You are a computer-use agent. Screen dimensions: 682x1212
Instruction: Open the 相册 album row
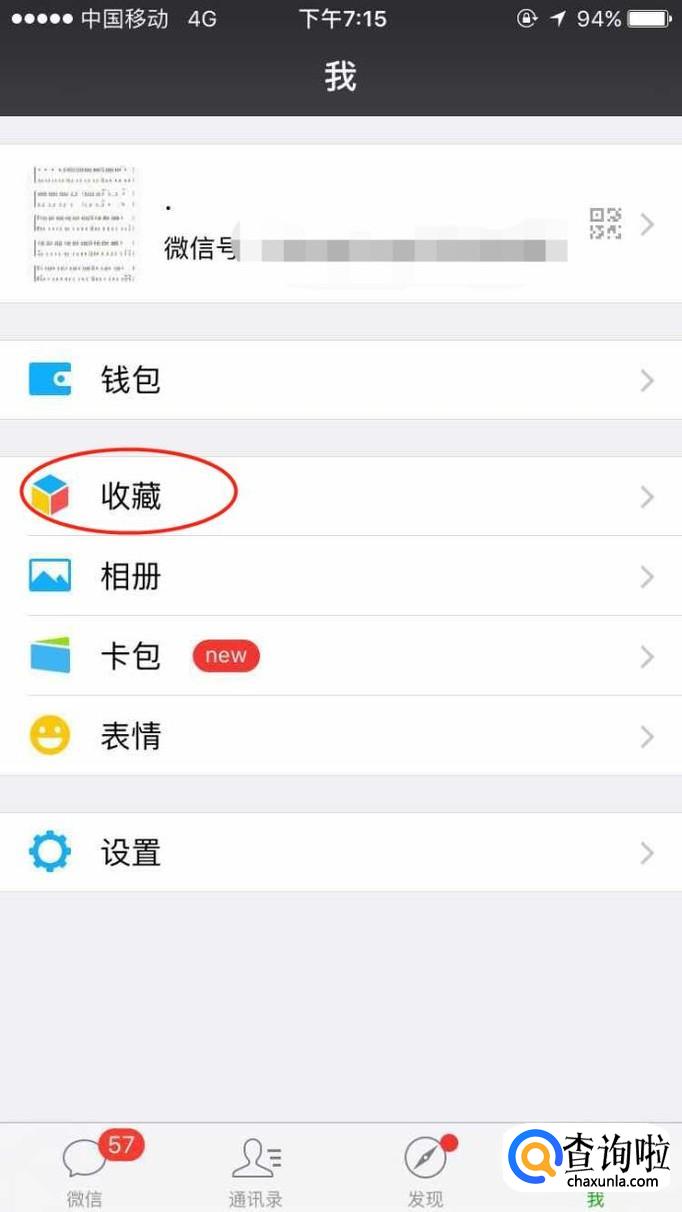[x=340, y=576]
